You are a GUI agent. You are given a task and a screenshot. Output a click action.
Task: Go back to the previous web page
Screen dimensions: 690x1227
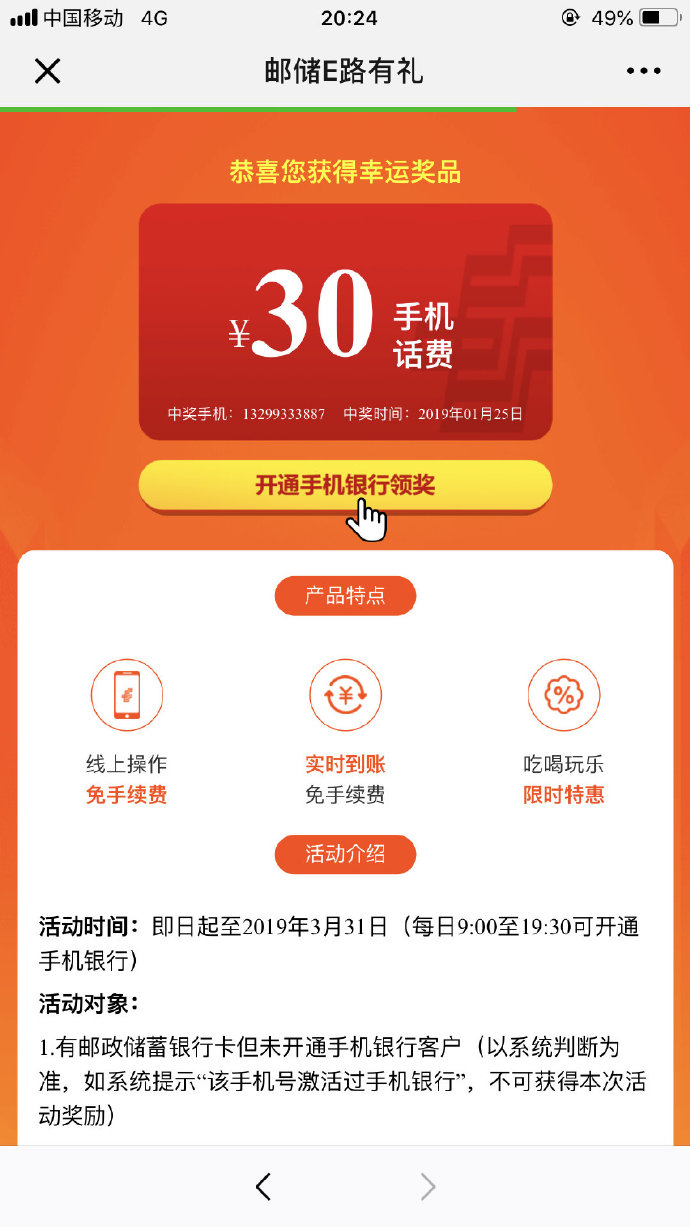[x=263, y=1186]
